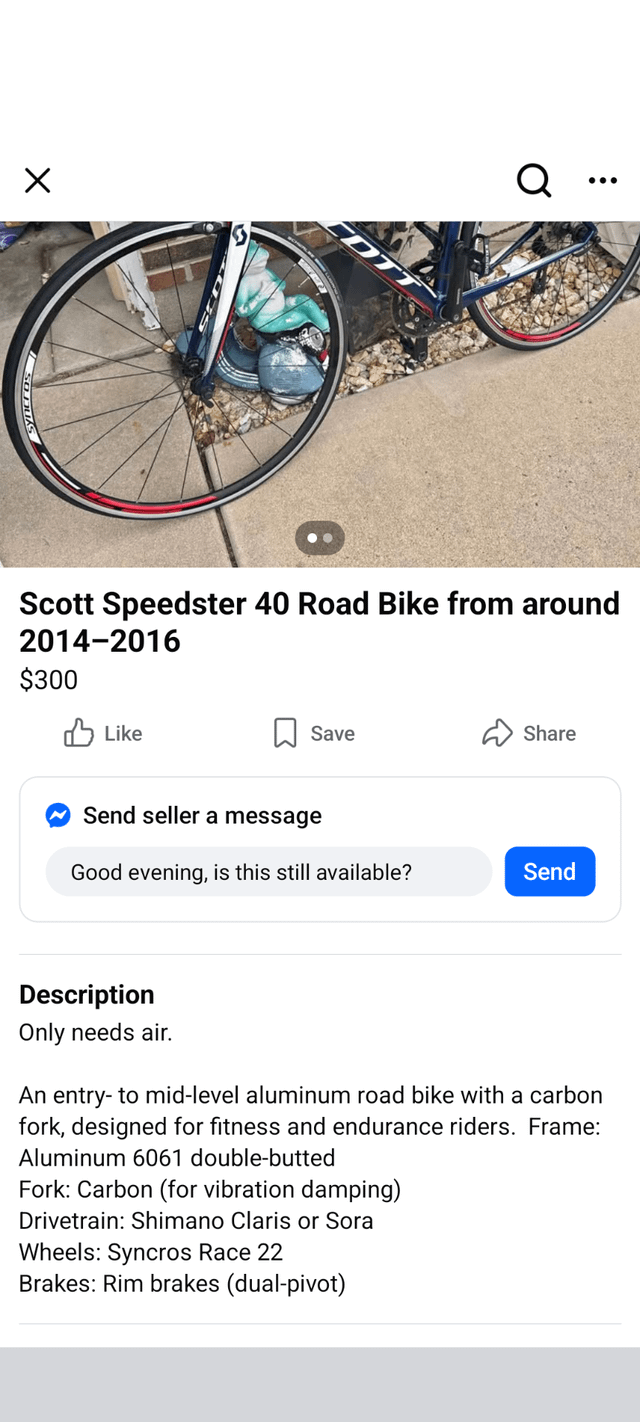The image size is (640, 1422).
Task: Like the Scott Speedster listing
Action: point(103,733)
